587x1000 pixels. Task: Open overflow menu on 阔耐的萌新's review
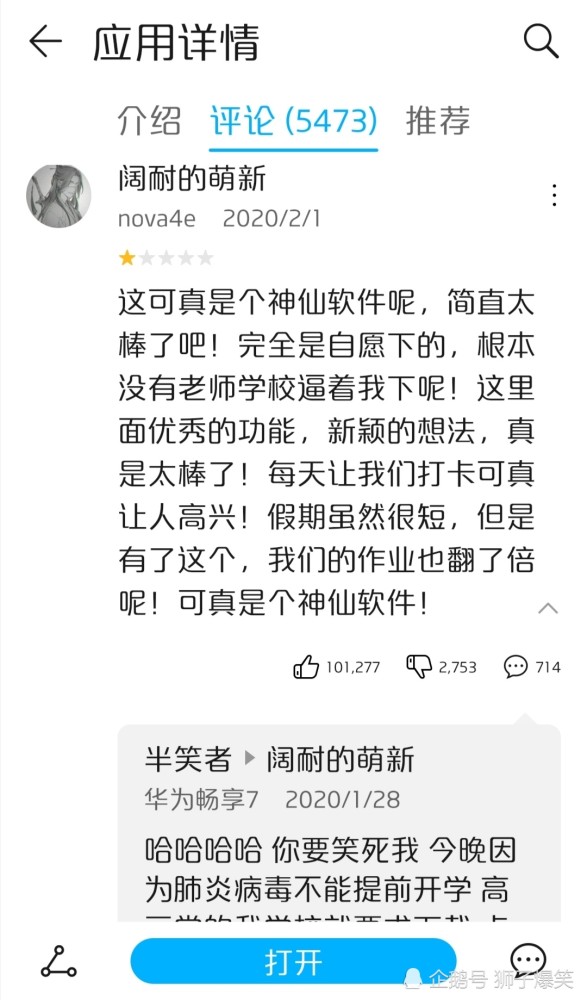tap(554, 195)
